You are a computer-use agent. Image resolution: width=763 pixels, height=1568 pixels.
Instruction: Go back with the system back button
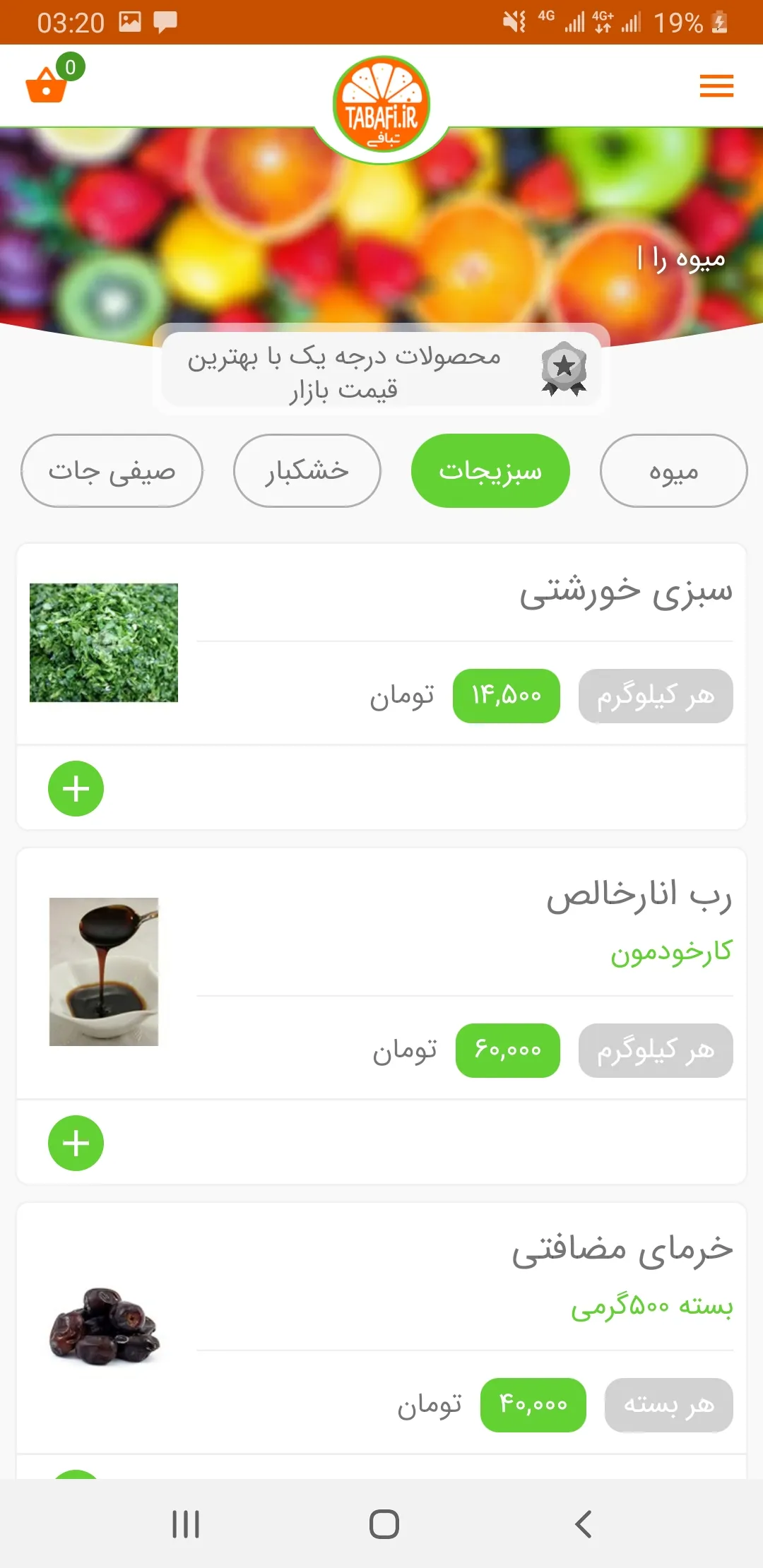click(584, 1524)
